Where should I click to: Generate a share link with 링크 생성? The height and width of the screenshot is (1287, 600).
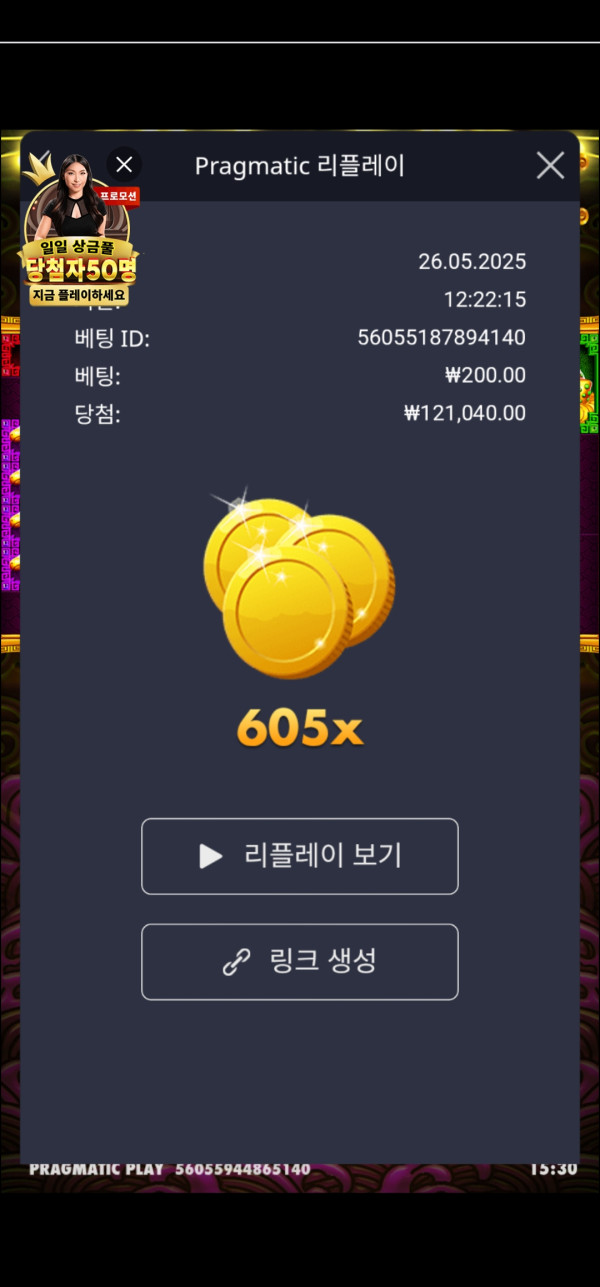pos(300,962)
